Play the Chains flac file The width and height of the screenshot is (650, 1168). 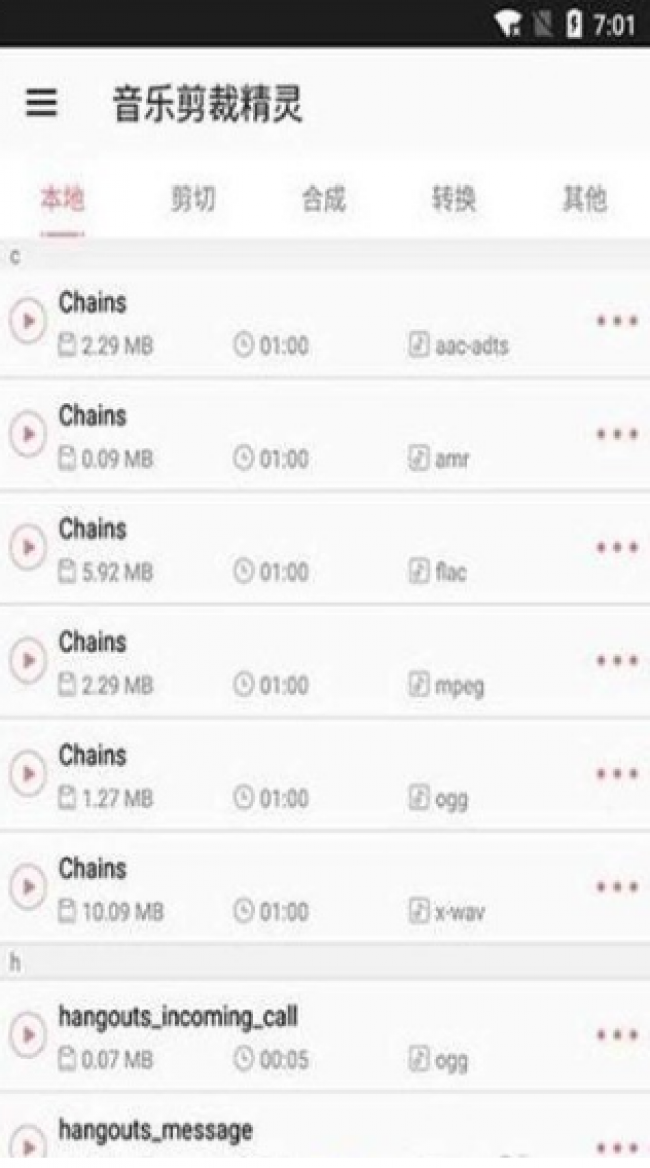pos(28,548)
